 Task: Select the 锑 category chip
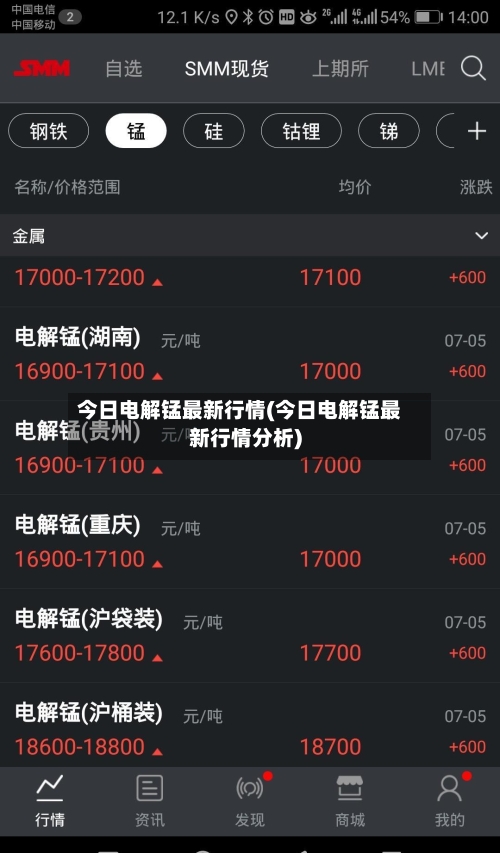click(388, 131)
